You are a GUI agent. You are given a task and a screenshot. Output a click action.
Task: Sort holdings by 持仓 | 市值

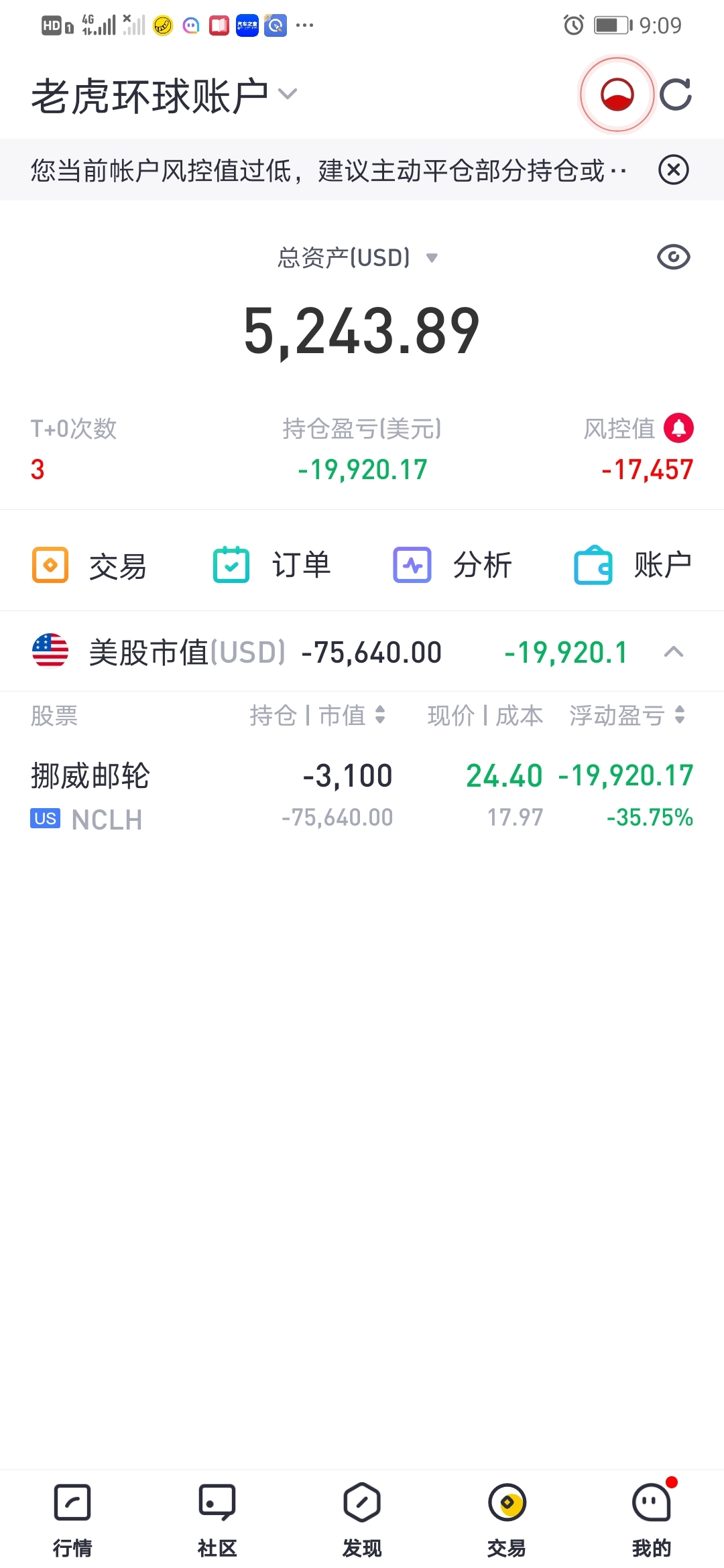[317, 716]
